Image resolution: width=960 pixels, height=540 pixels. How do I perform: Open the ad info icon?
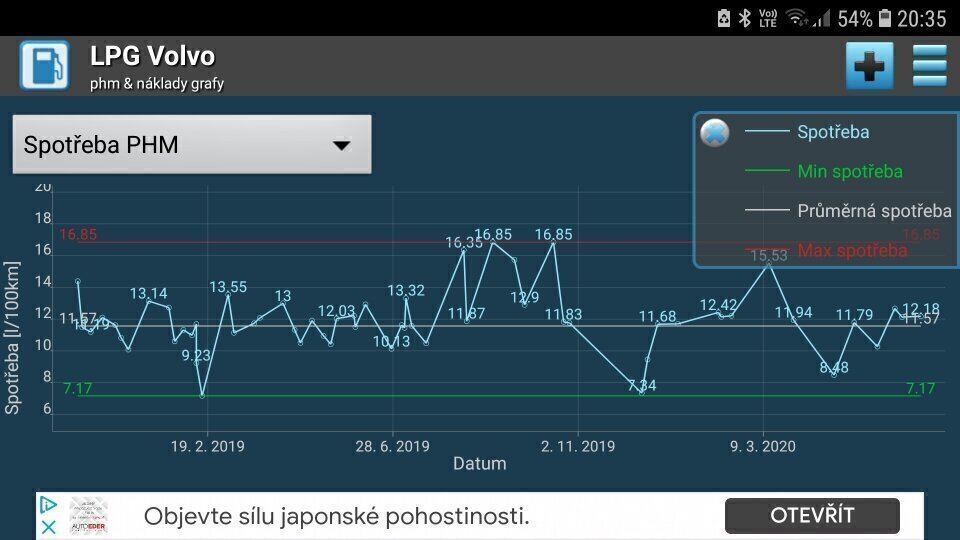48,505
